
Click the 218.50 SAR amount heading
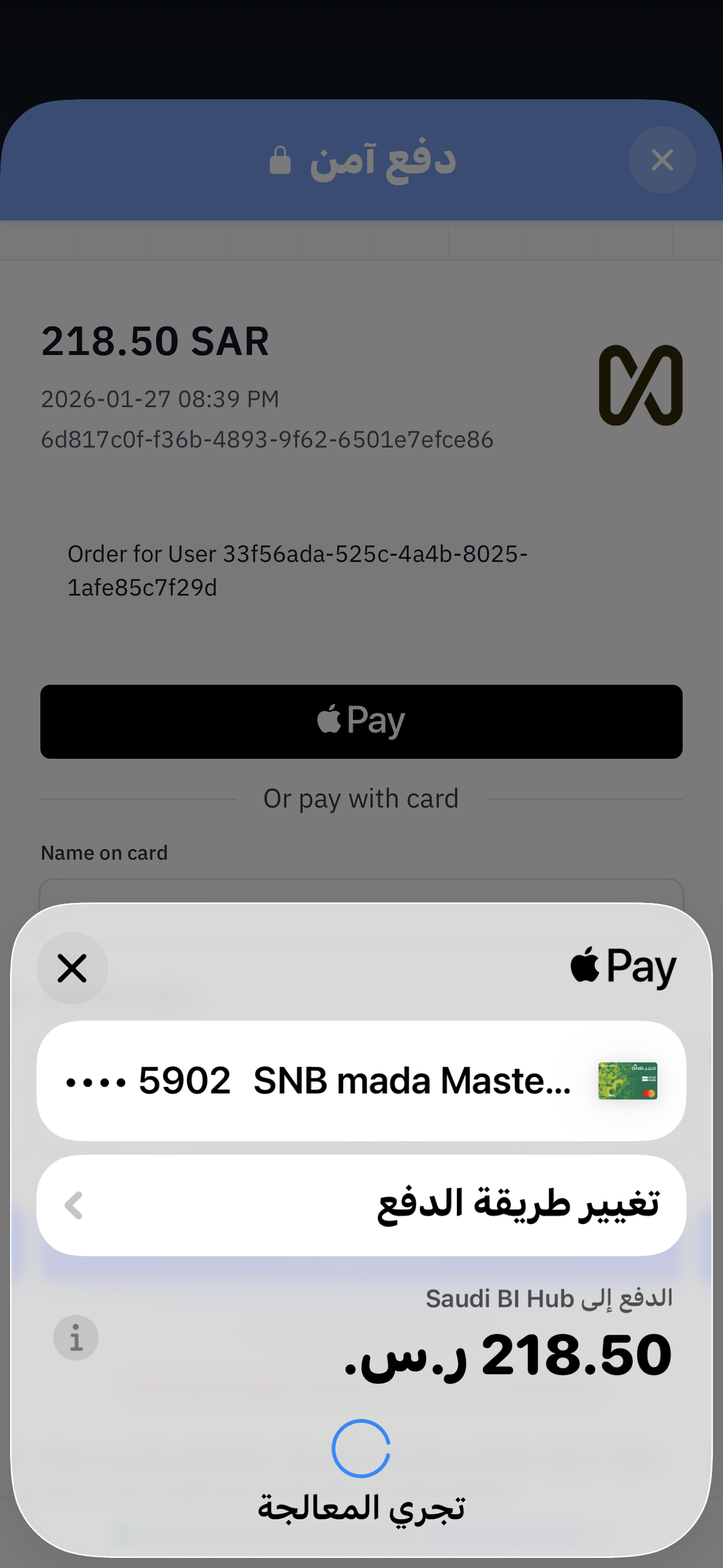coord(155,340)
